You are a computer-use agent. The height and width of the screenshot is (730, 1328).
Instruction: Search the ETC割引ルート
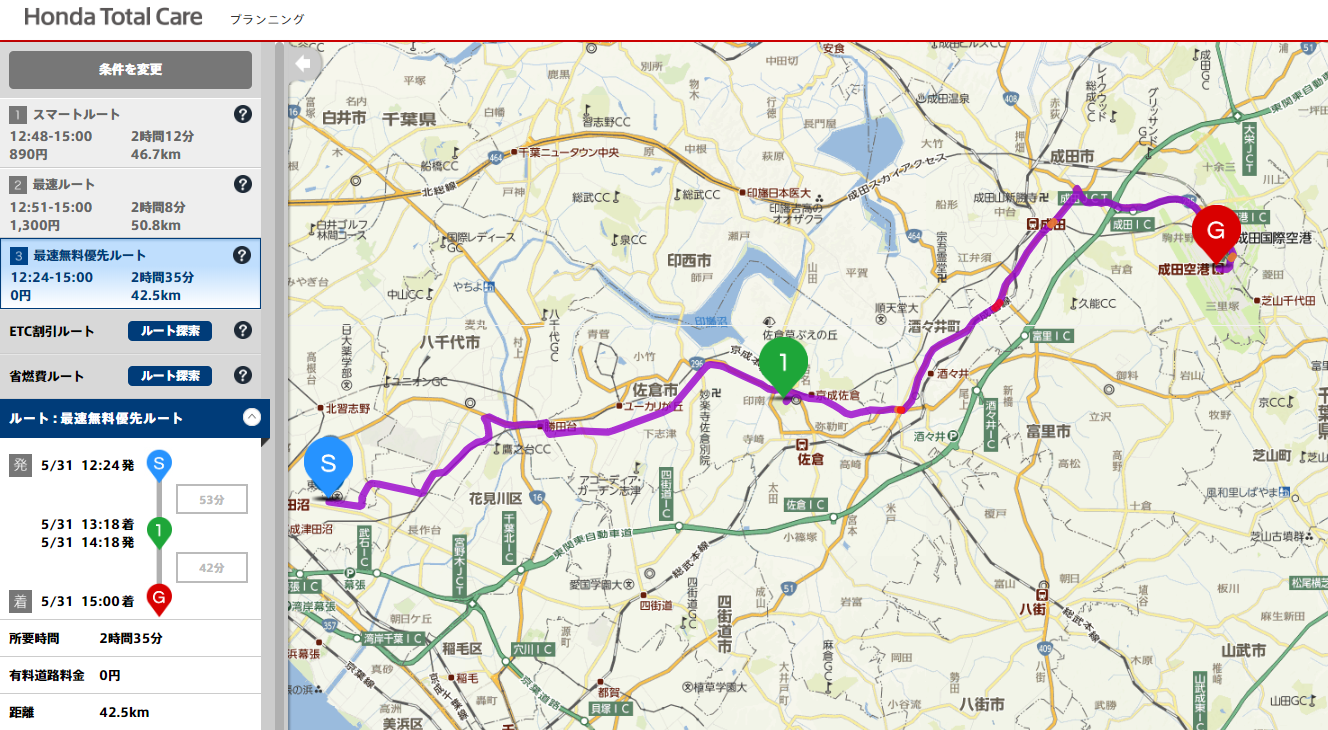pos(170,331)
